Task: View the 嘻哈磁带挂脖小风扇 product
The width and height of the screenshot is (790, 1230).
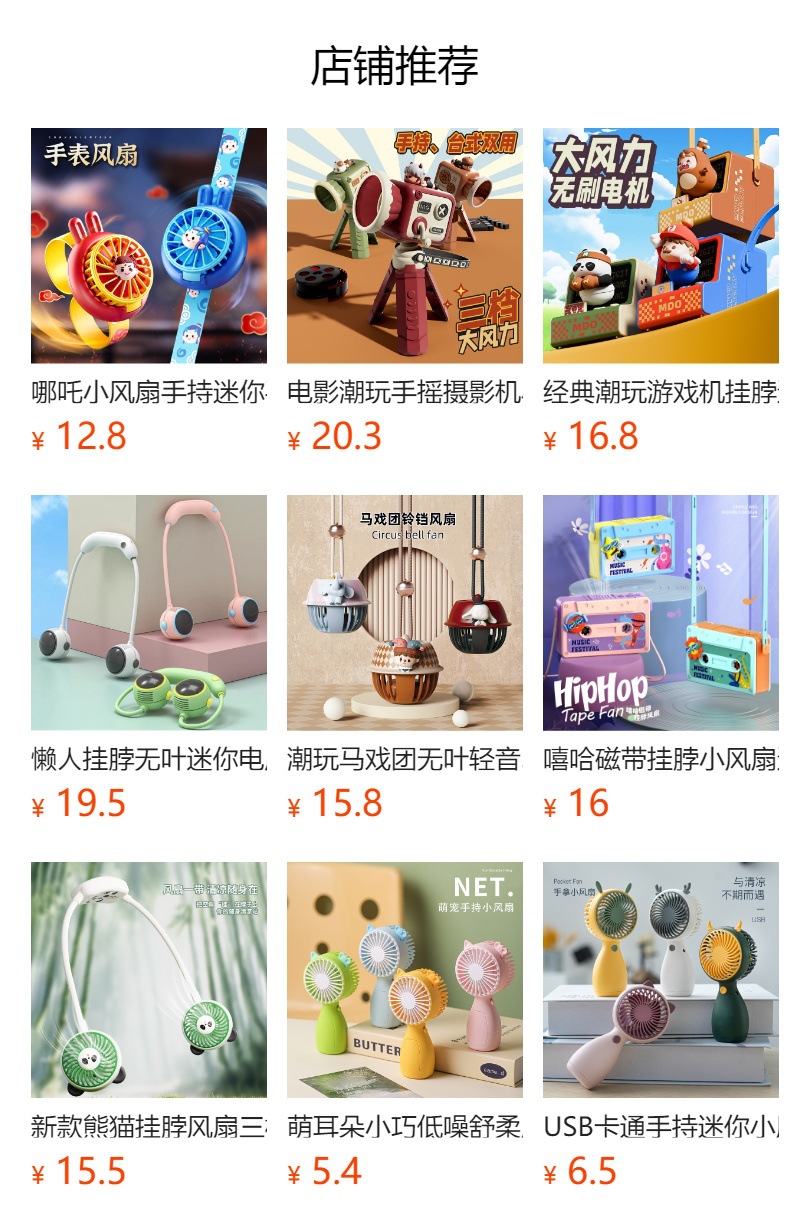Action: [661, 658]
